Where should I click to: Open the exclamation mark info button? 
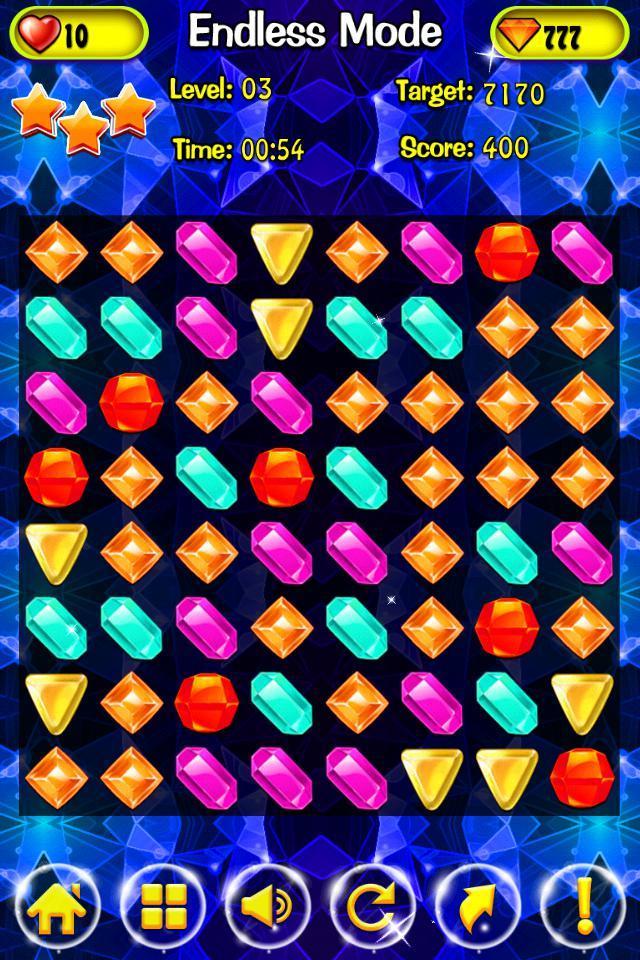click(x=584, y=908)
